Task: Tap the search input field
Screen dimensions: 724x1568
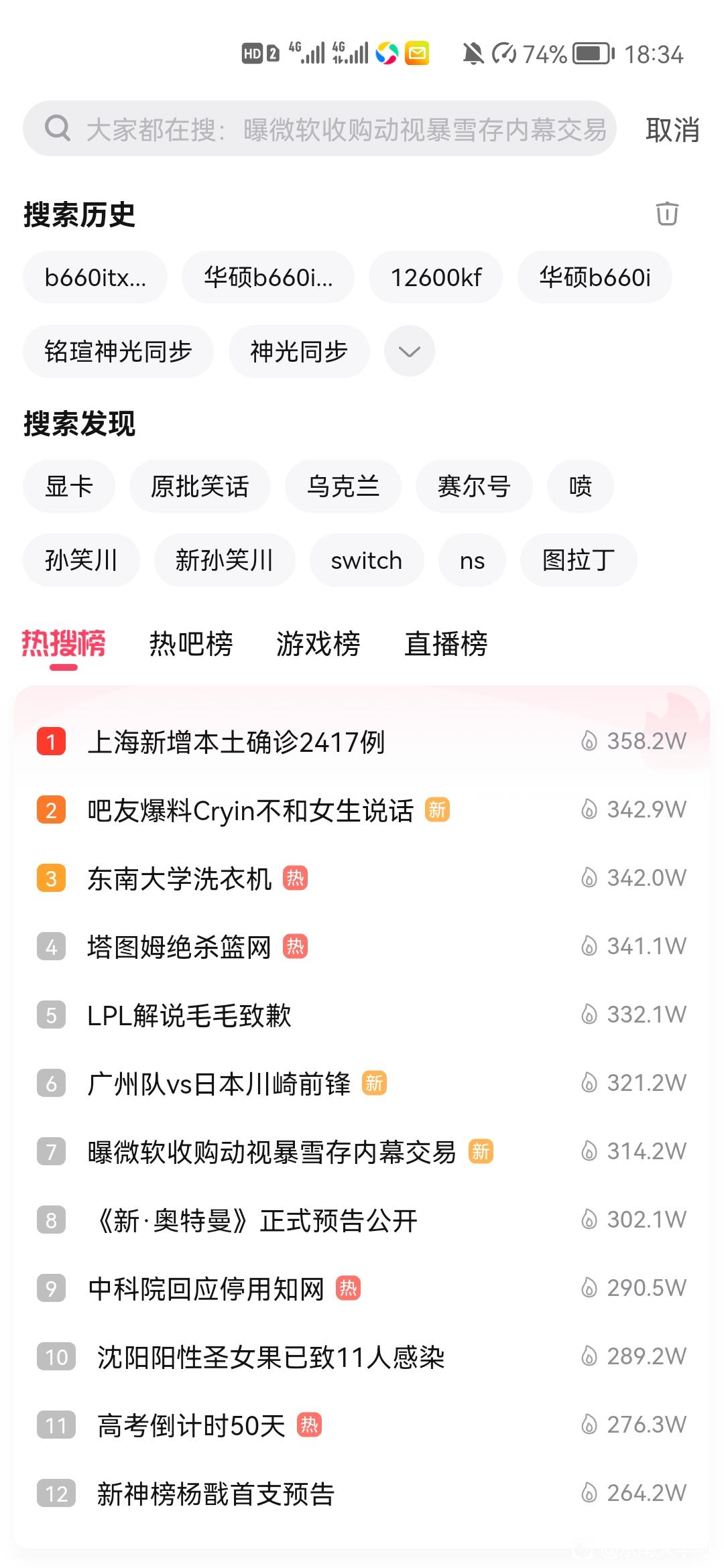Action: [x=320, y=129]
